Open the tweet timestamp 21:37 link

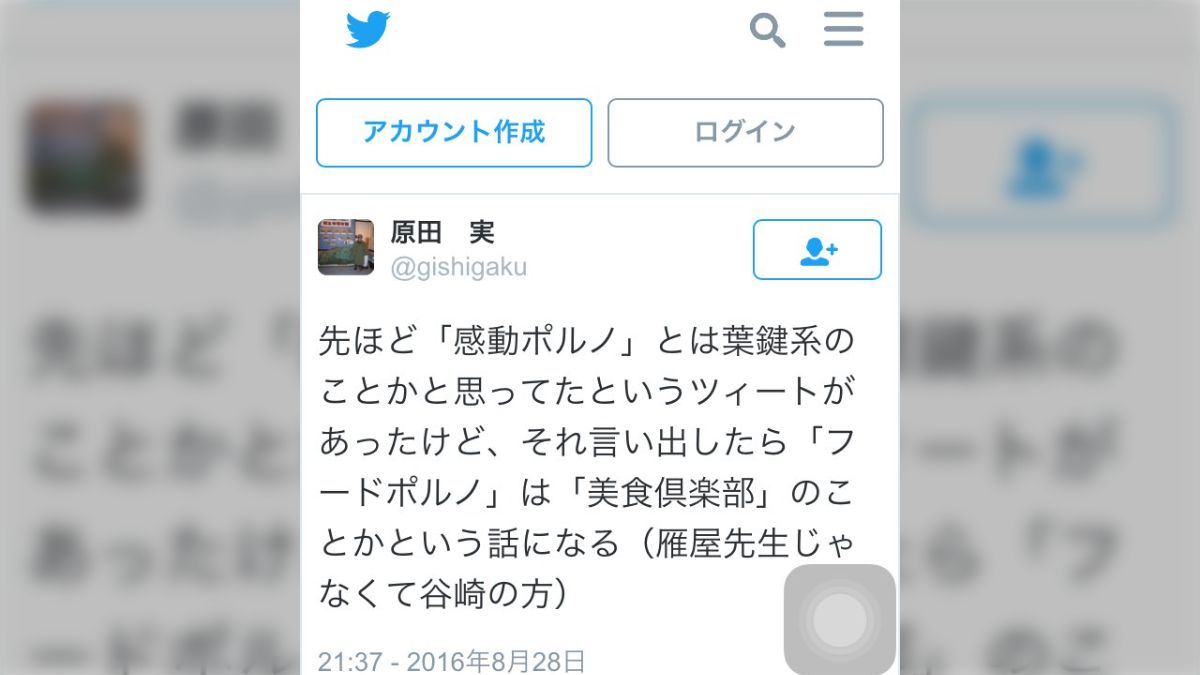coord(451,661)
